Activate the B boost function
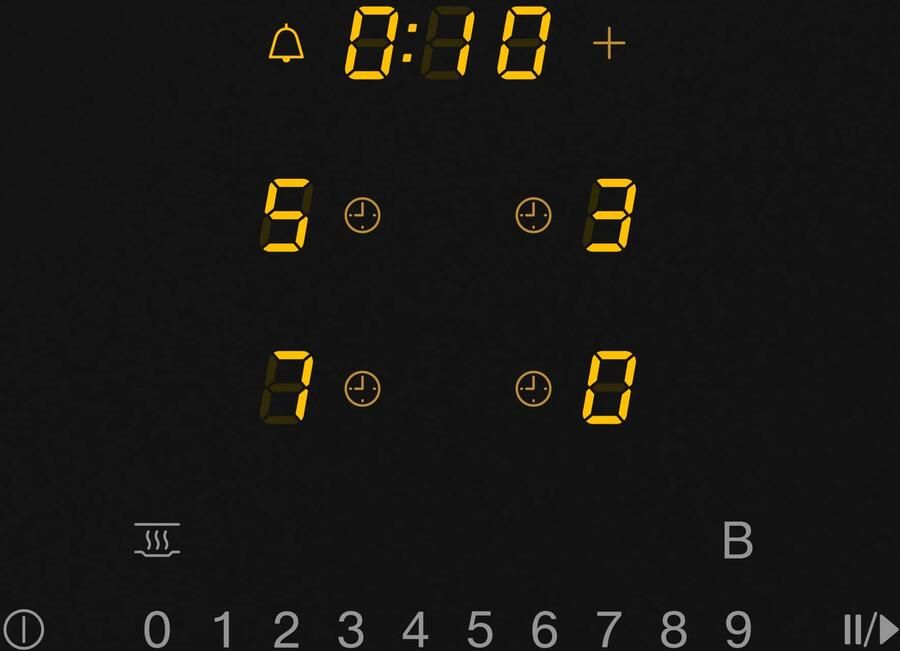 pos(737,541)
